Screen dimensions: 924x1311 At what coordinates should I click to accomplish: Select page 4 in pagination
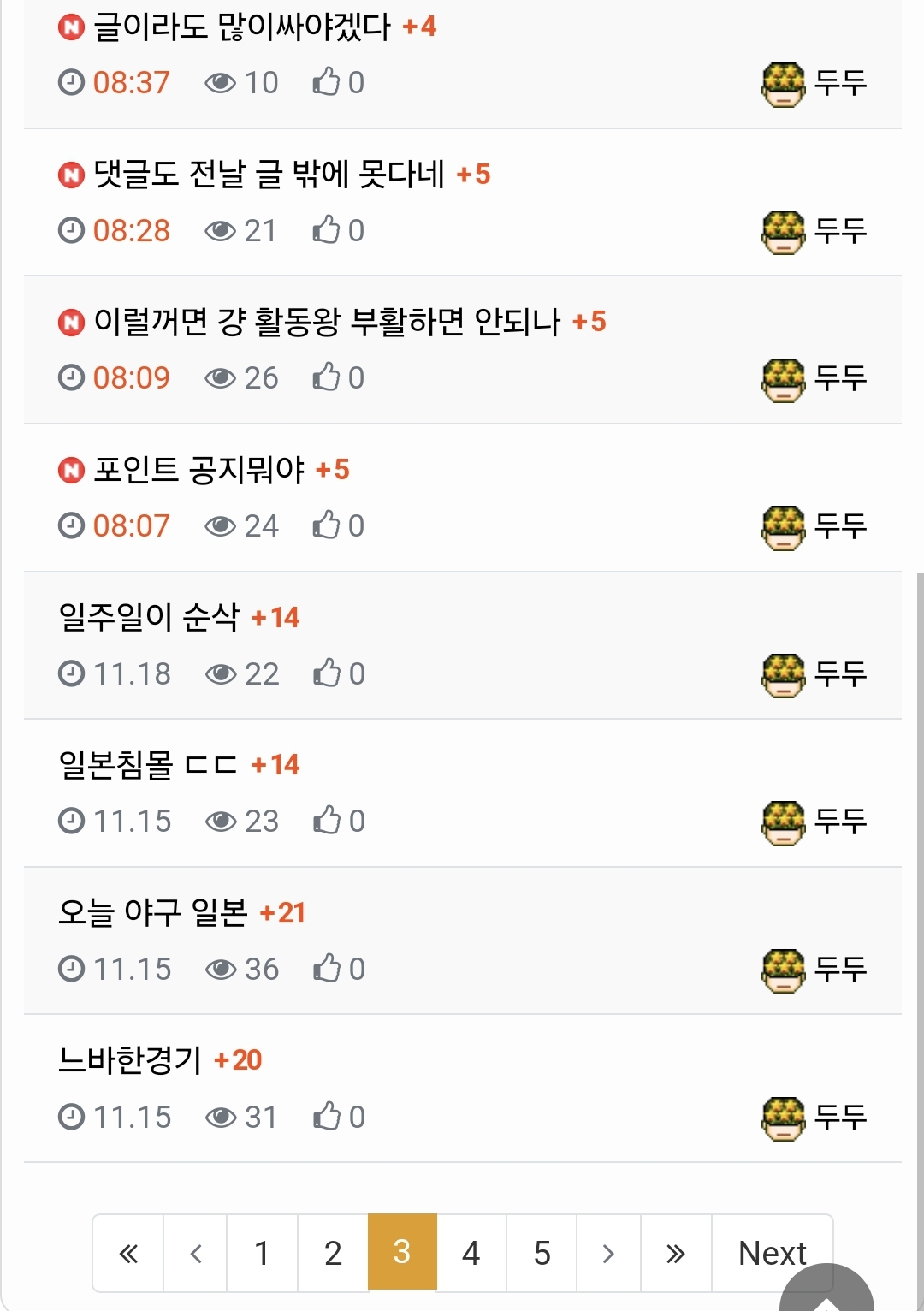pyautogui.click(x=471, y=1254)
